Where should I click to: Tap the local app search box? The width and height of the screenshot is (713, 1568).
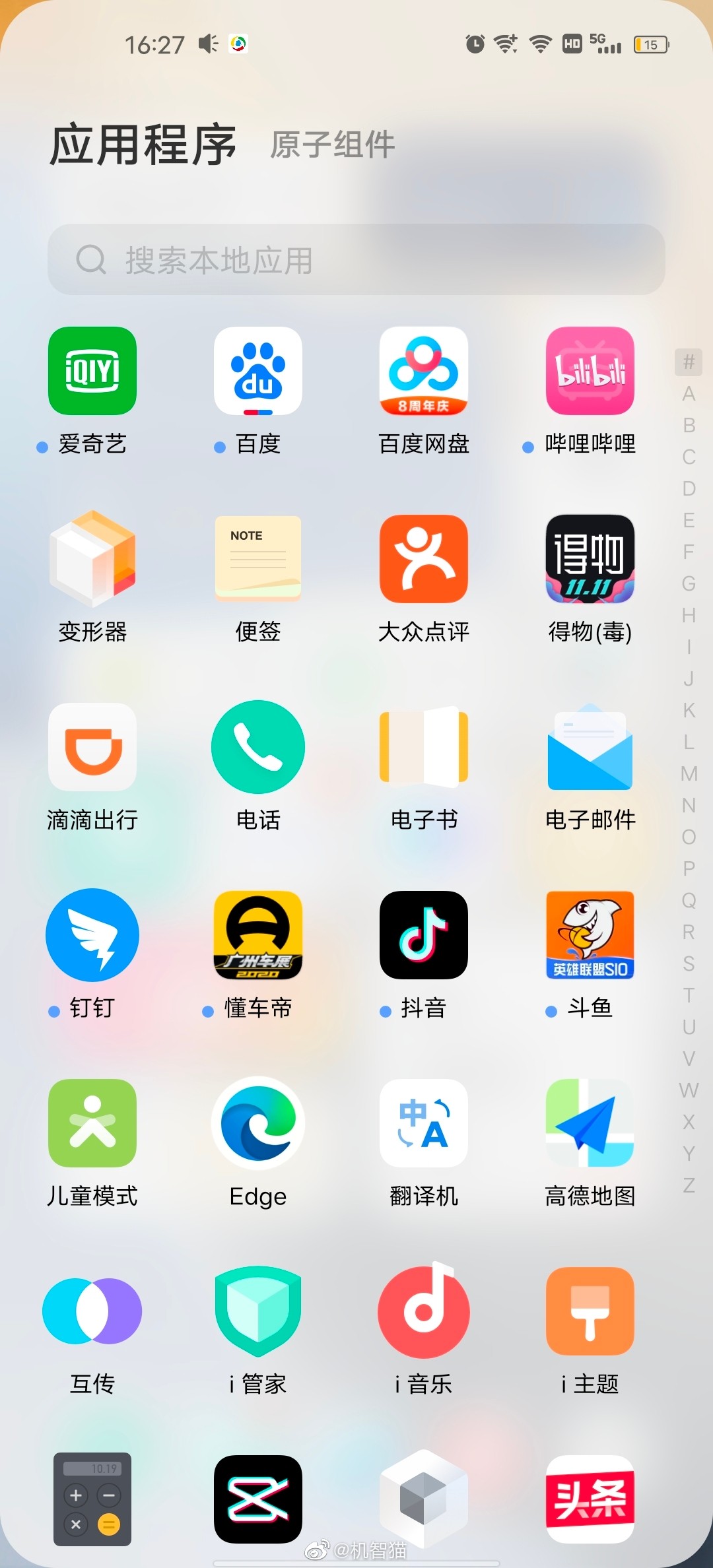point(356,259)
